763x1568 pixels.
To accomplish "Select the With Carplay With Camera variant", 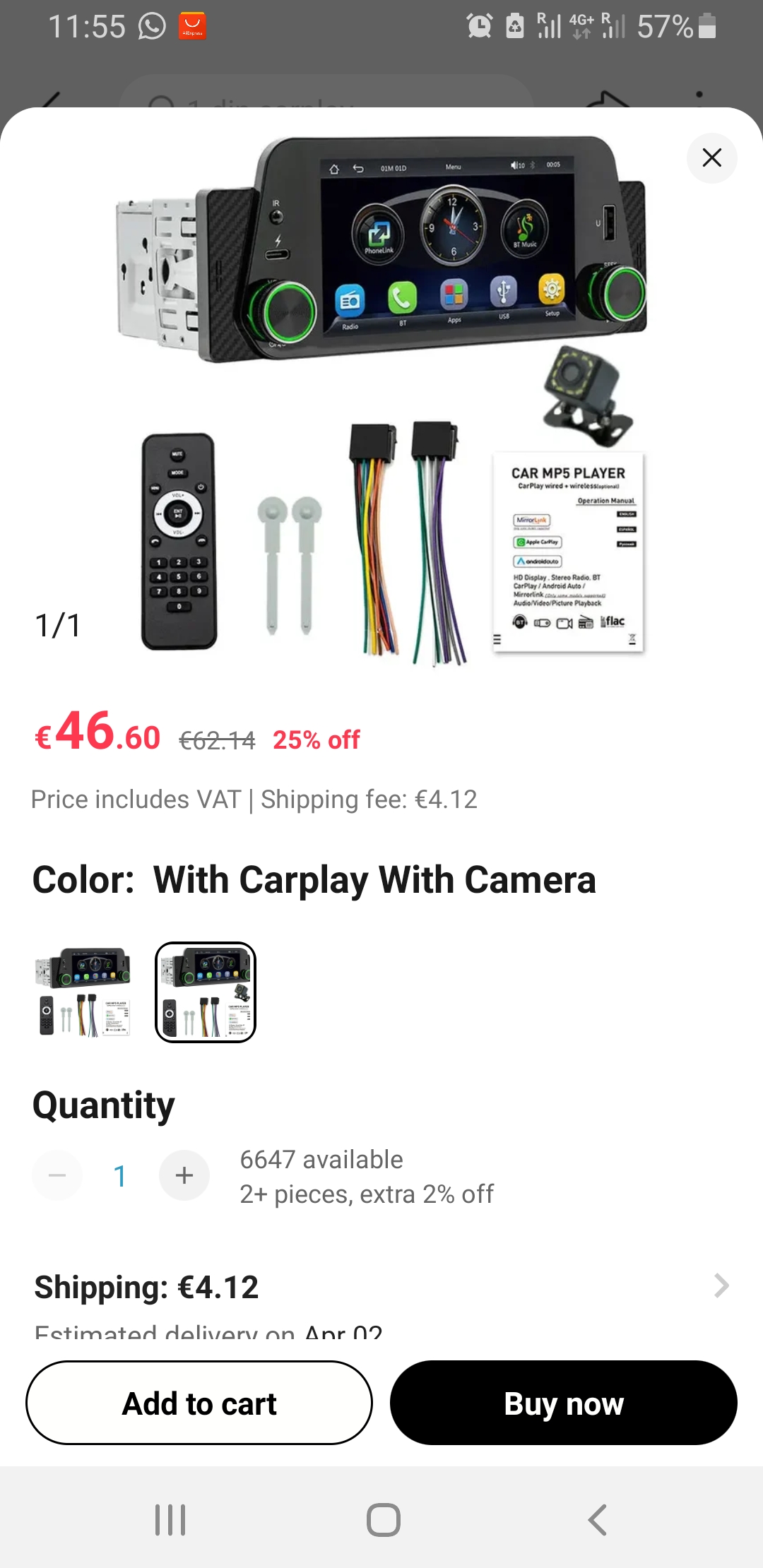I will click(x=206, y=992).
